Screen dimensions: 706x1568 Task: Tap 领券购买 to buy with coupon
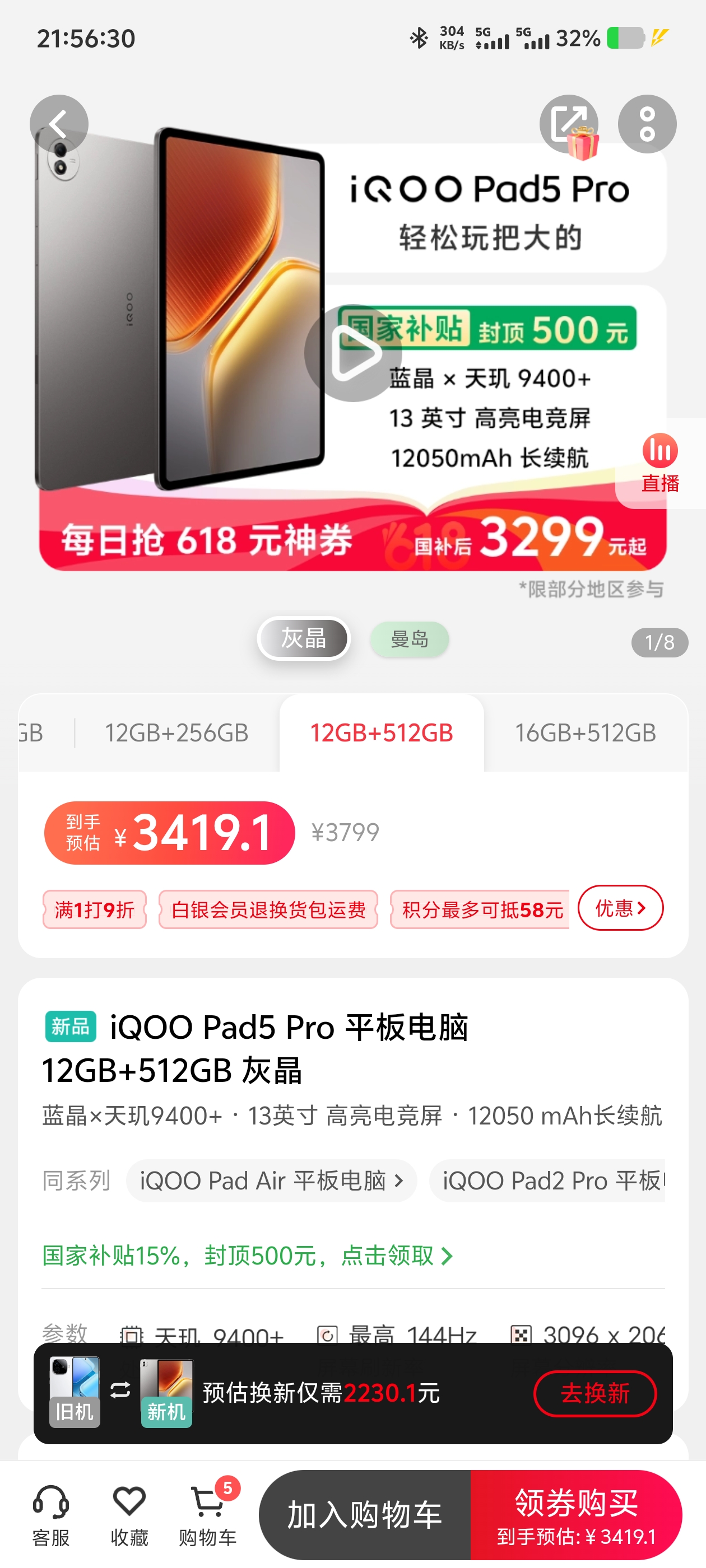[x=575, y=1515]
